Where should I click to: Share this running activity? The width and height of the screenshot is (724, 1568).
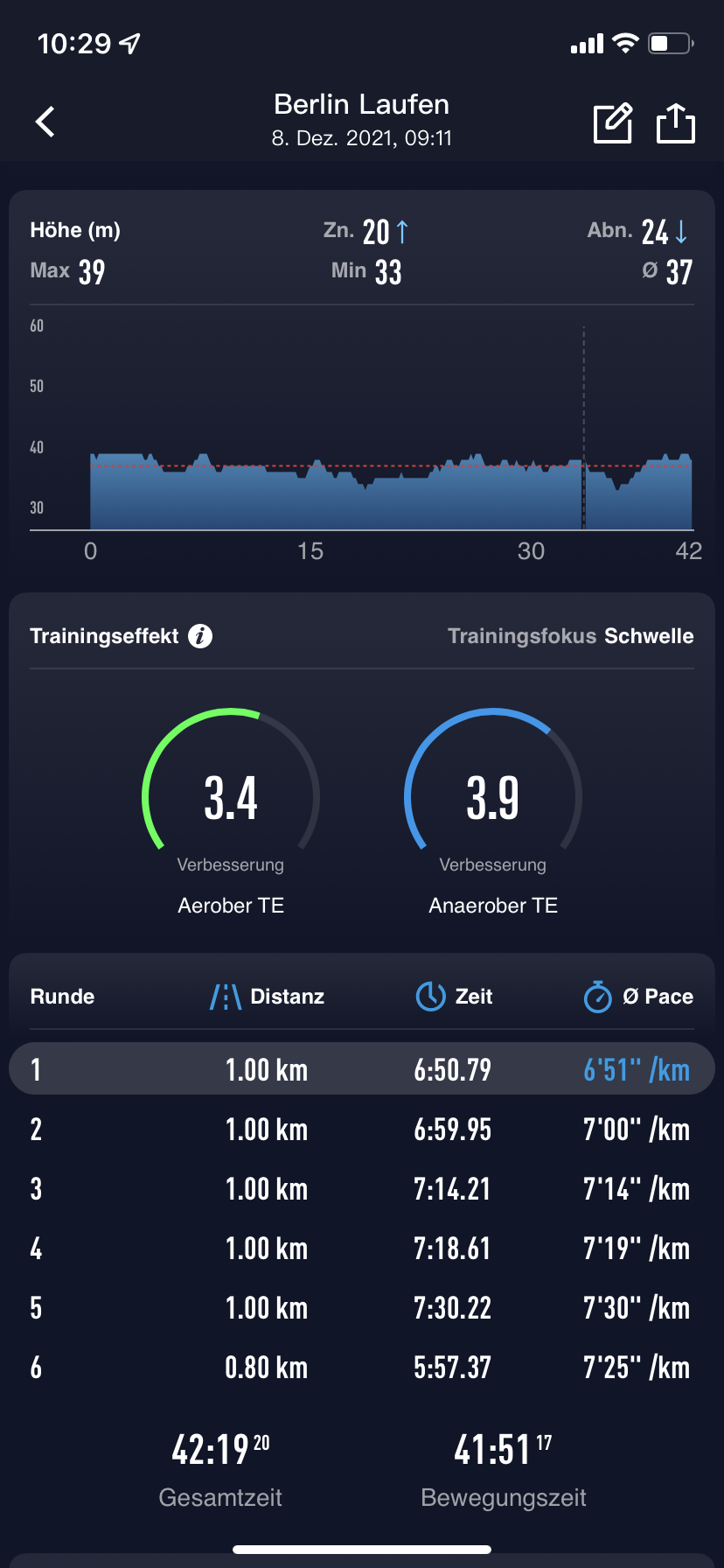pos(675,123)
